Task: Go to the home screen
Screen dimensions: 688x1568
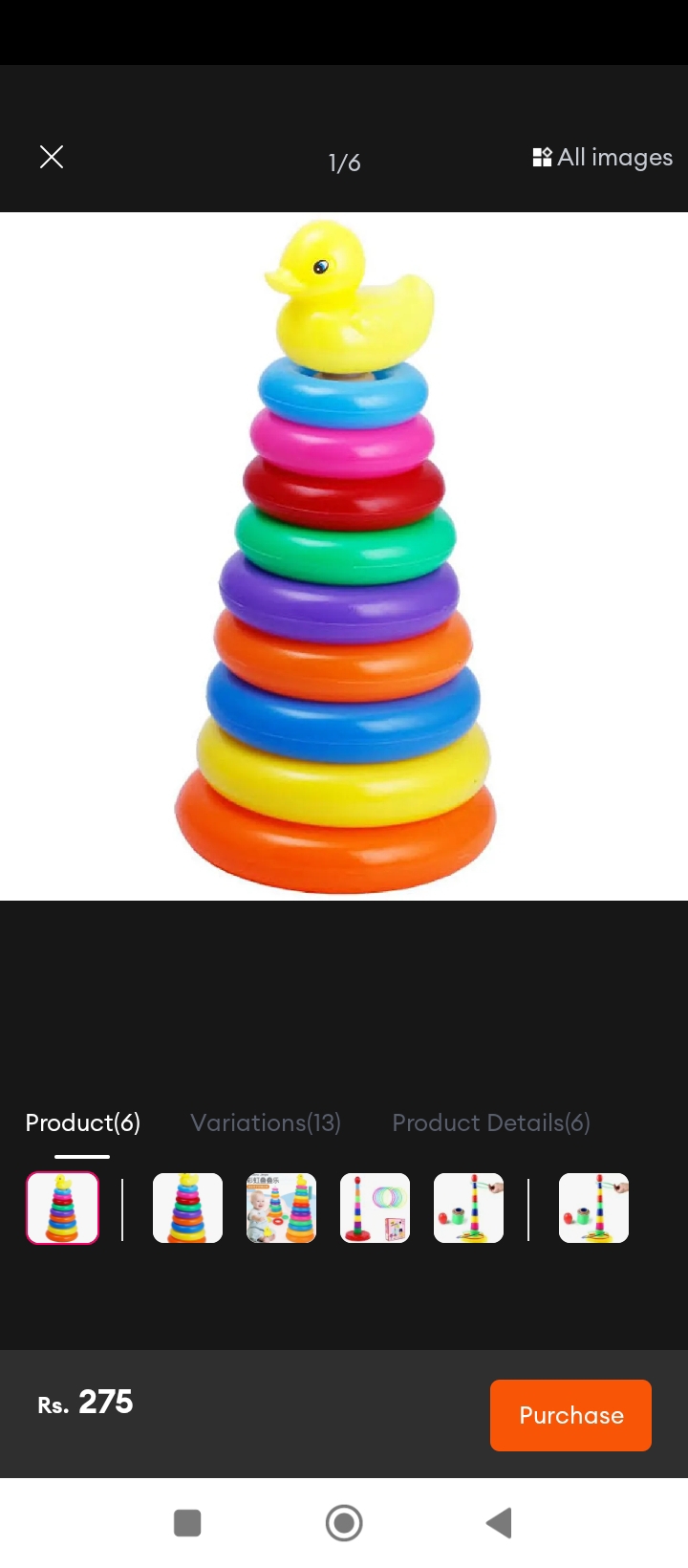Action: pyautogui.click(x=344, y=1523)
